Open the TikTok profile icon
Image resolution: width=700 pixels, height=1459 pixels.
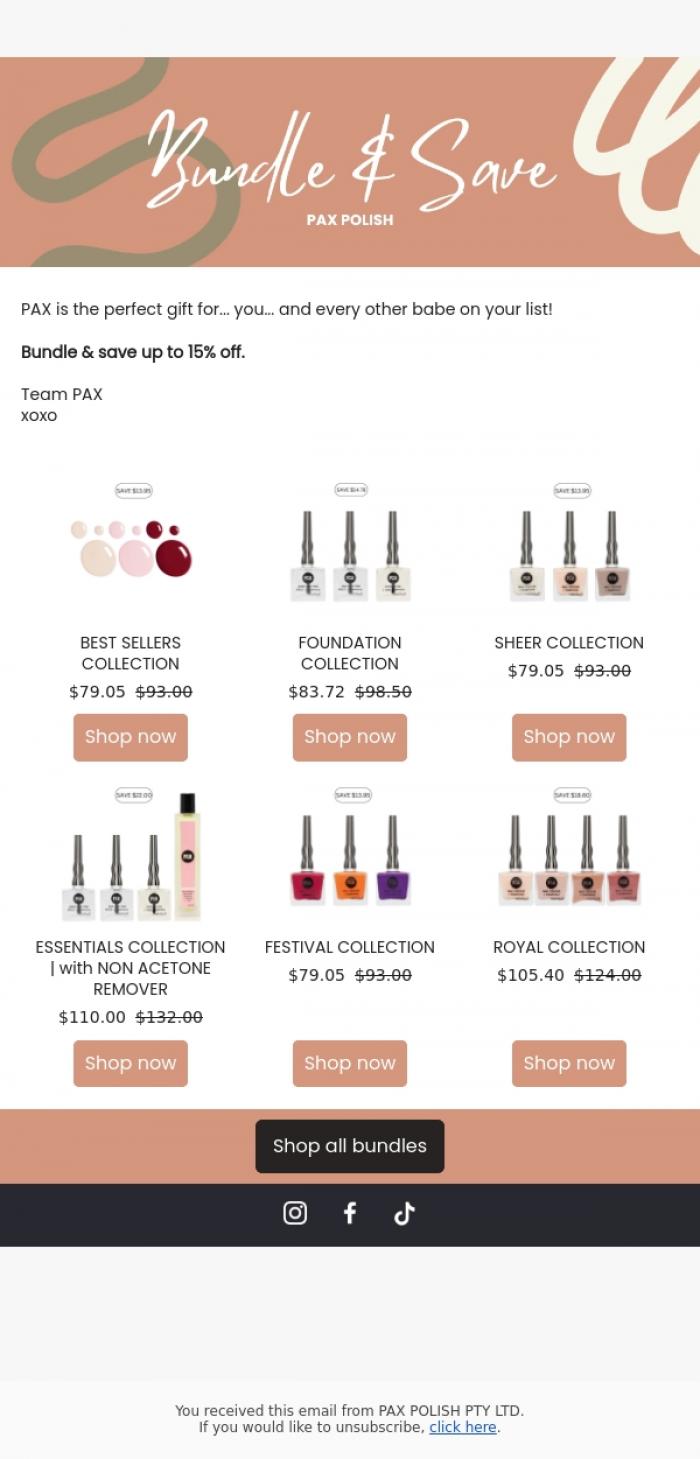point(404,1213)
